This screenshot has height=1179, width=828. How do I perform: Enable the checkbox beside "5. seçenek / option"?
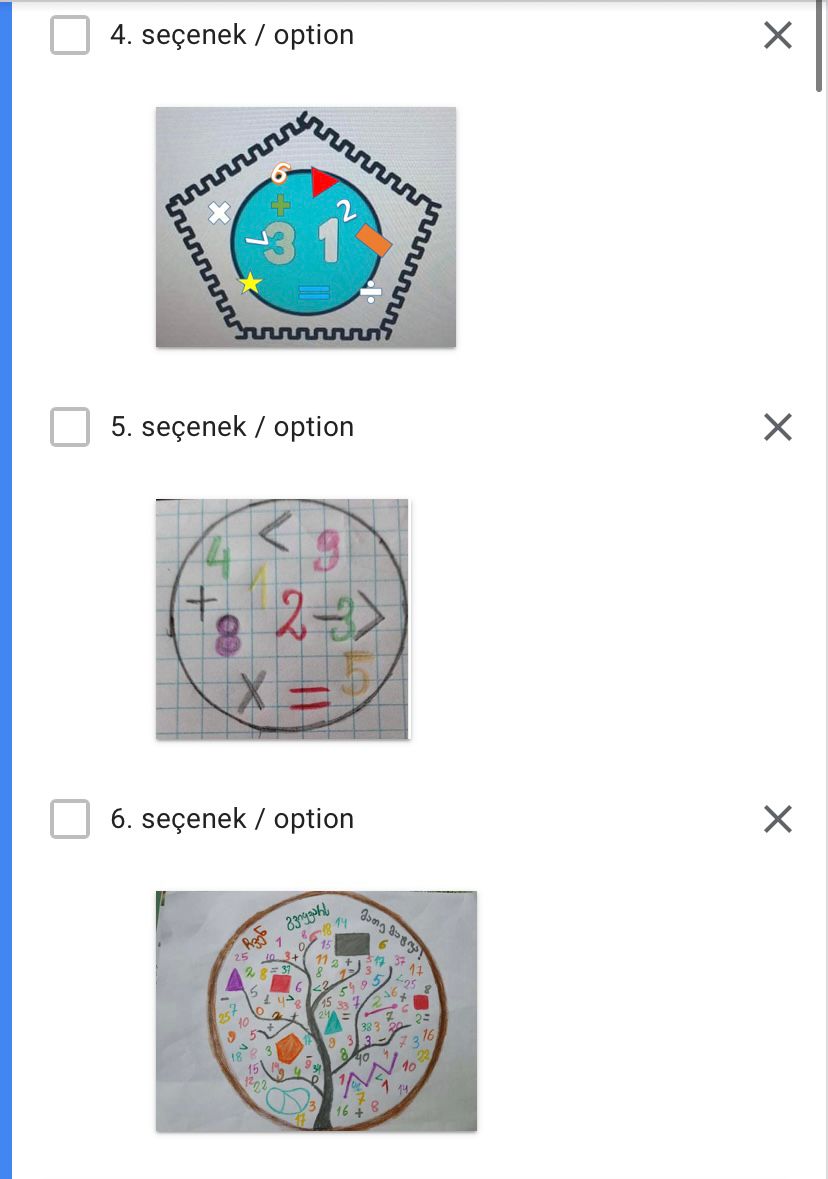[69, 426]
